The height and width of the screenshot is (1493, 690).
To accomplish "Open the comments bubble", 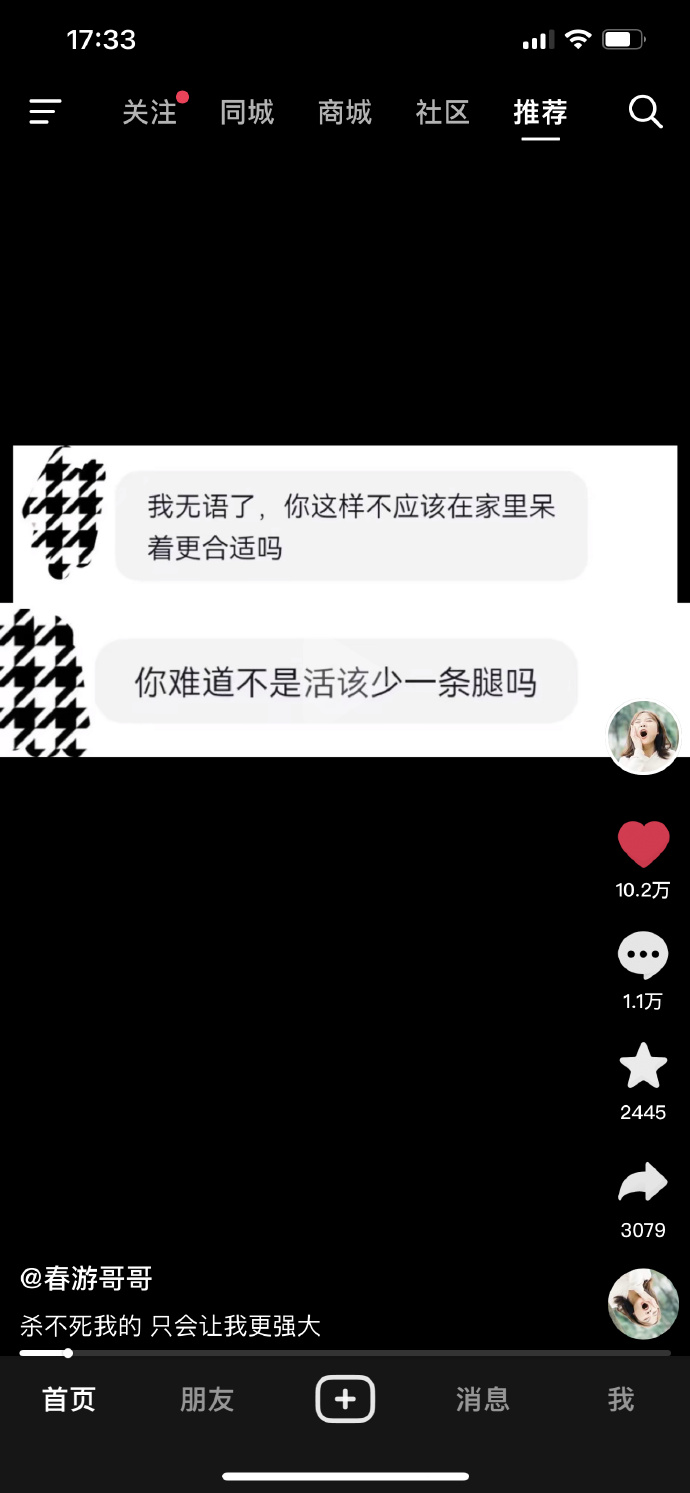I will (x=643, y=956).
